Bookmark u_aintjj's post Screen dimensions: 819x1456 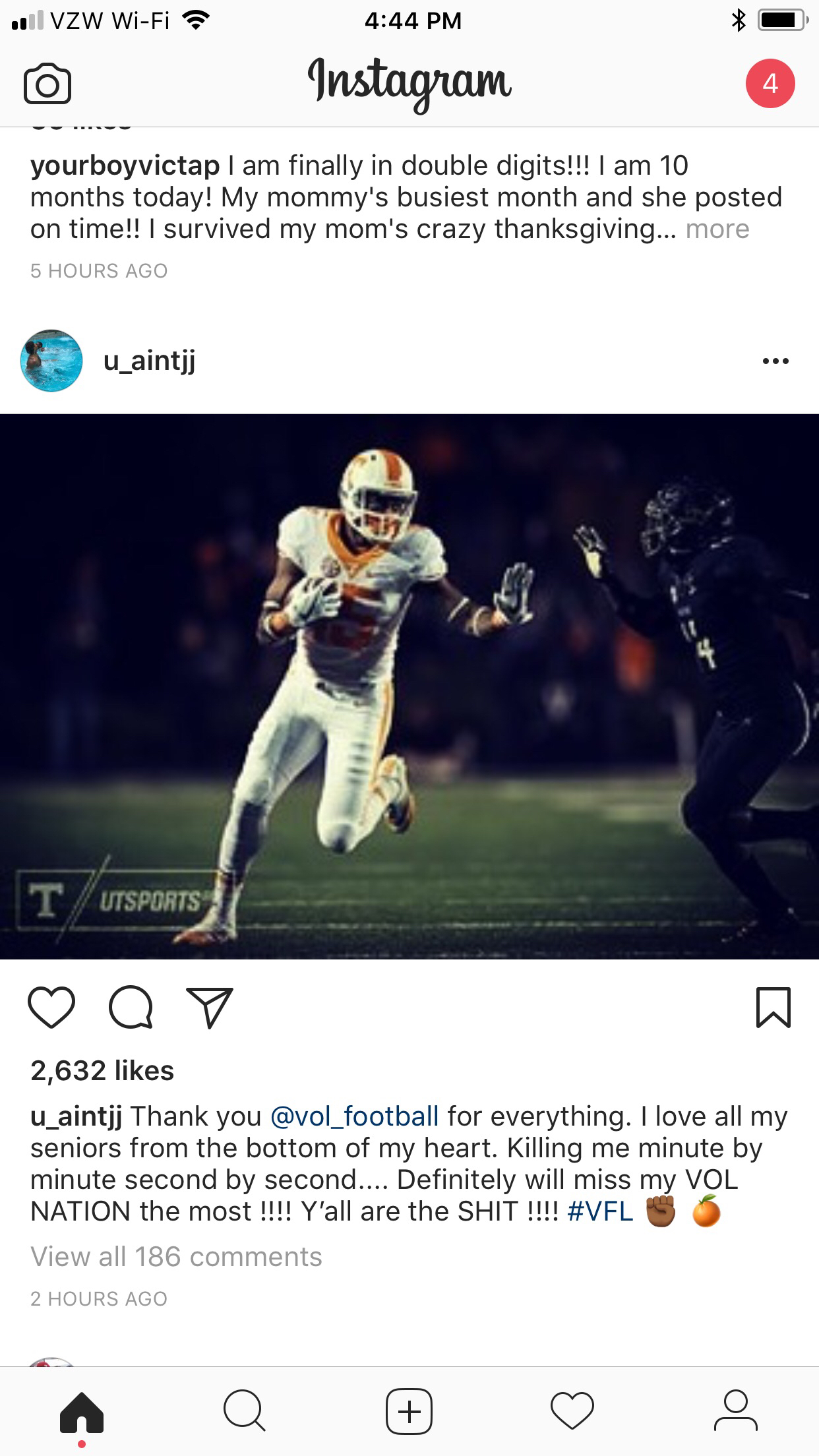click(773, 1008)
